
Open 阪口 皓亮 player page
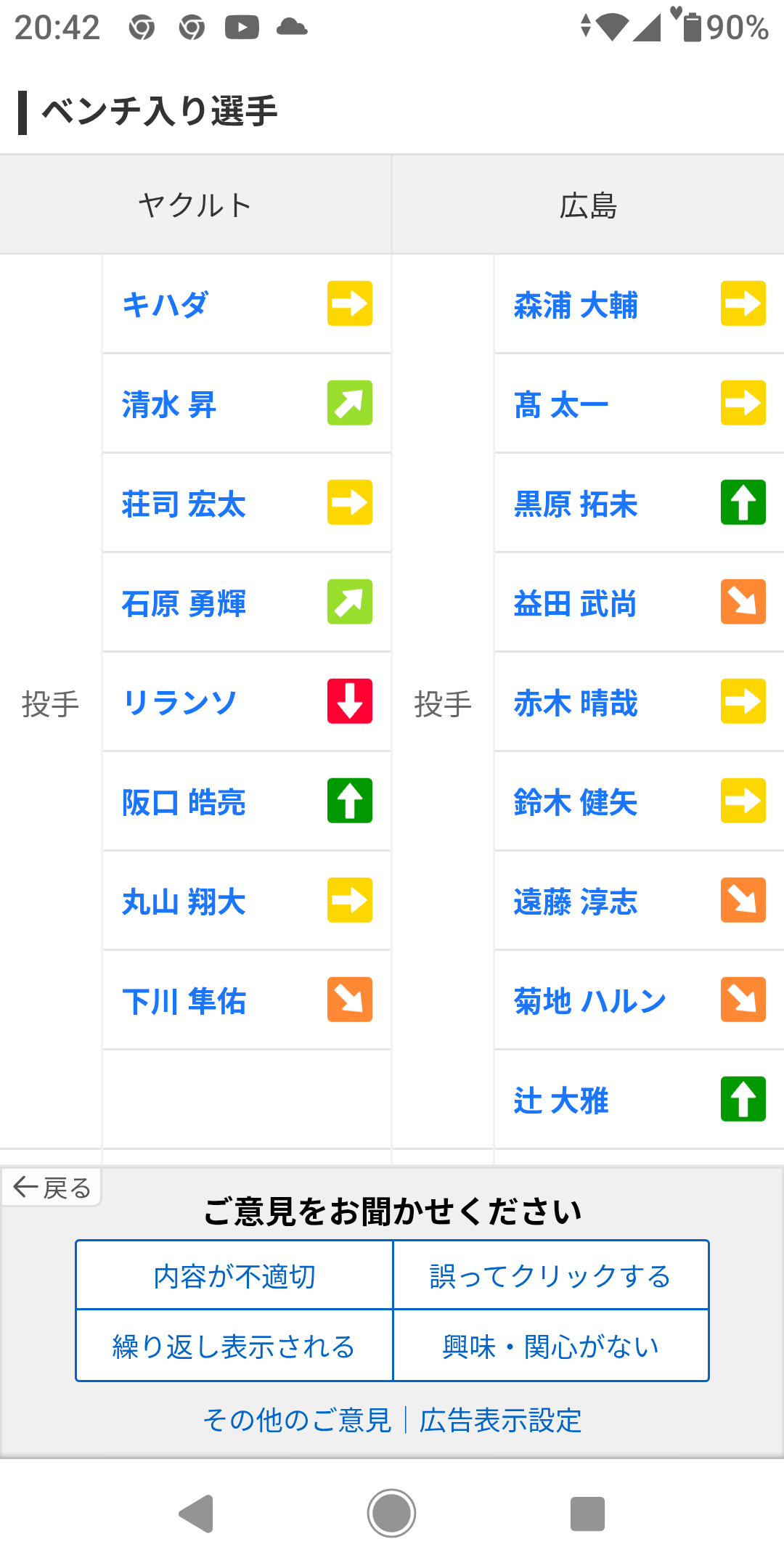(x=184, y=802)
